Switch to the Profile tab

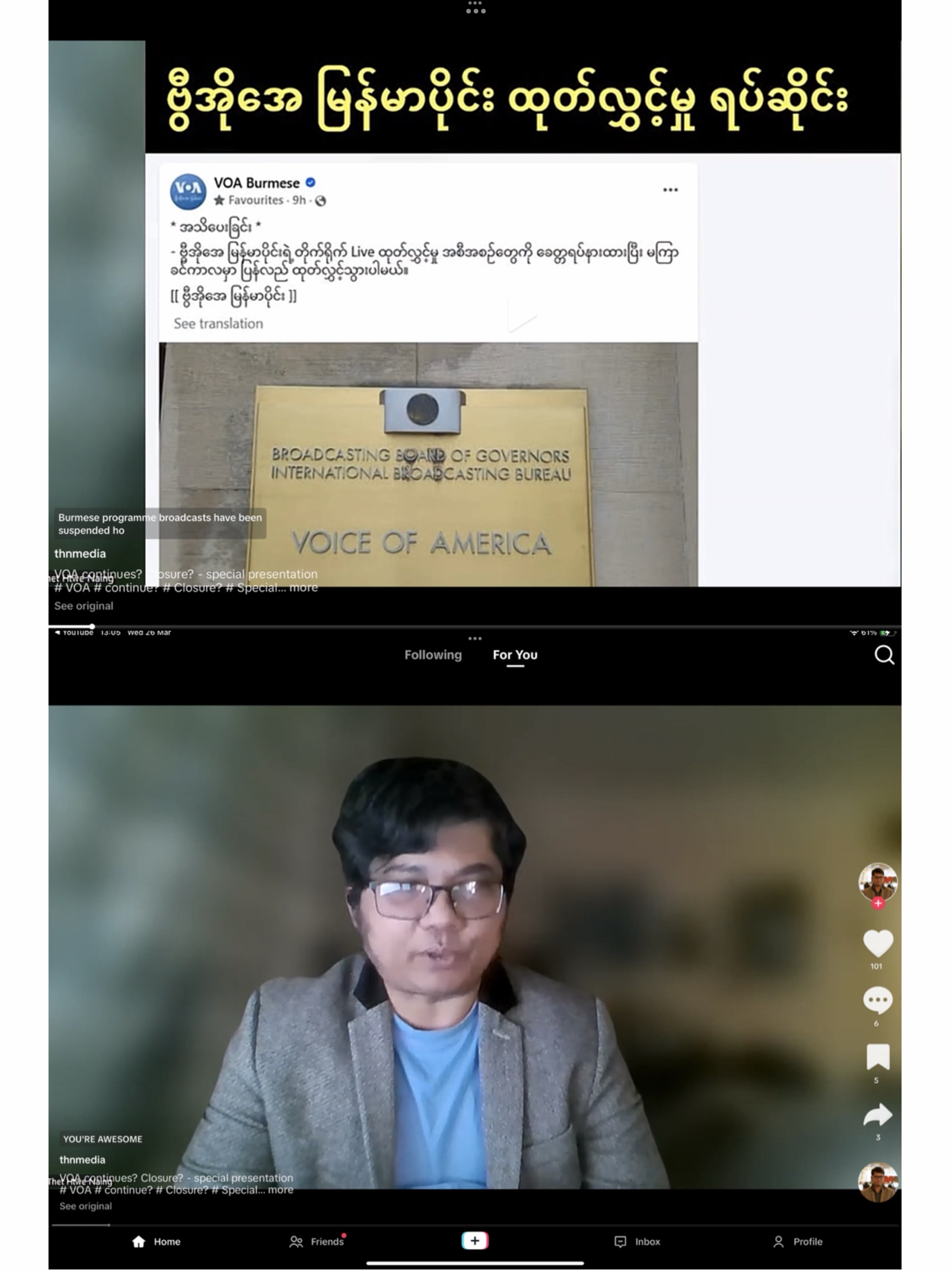[x=798, y=1241]
